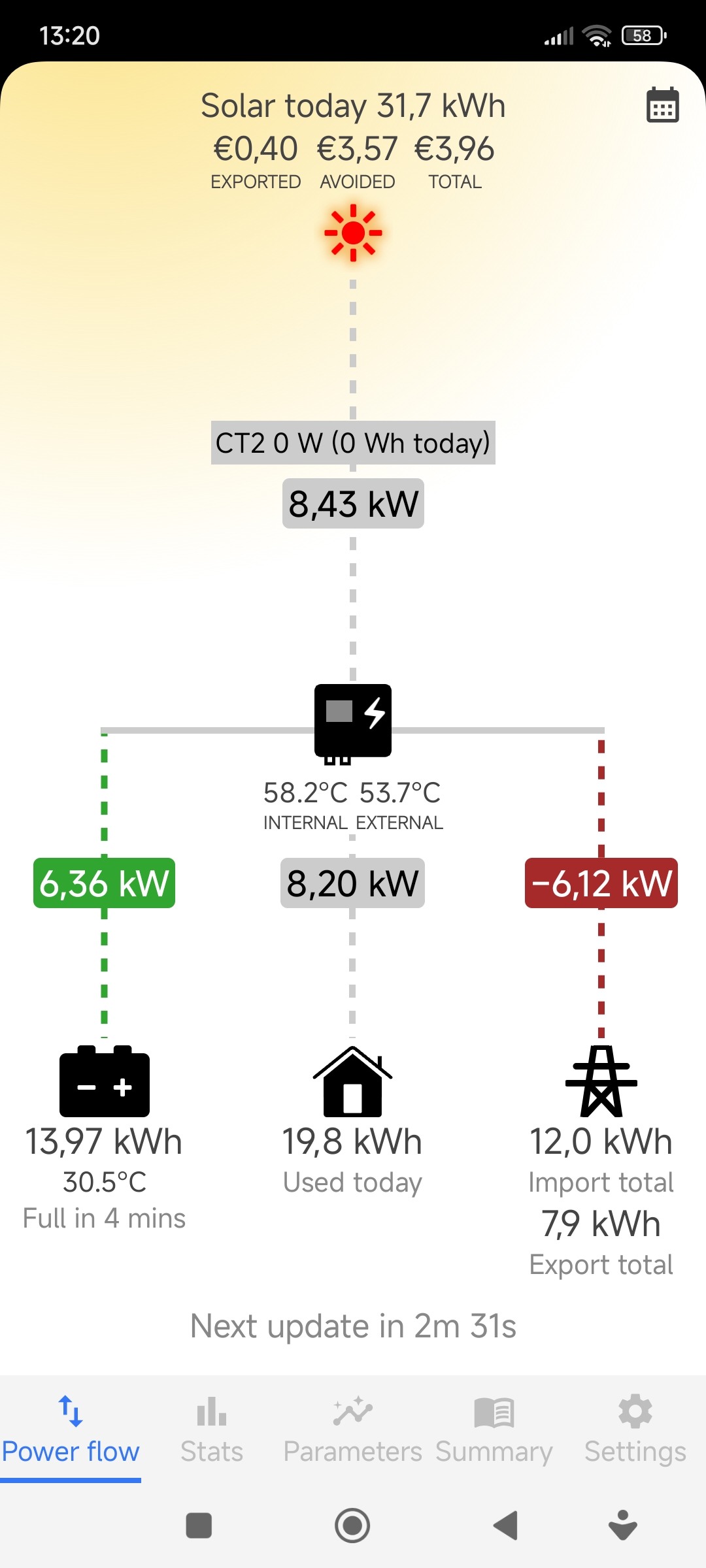The width and height of the screenshot is (706, 1568).
Task: Select the Power flow tab
Action: pyautogui.click(x=71, y=1431)
